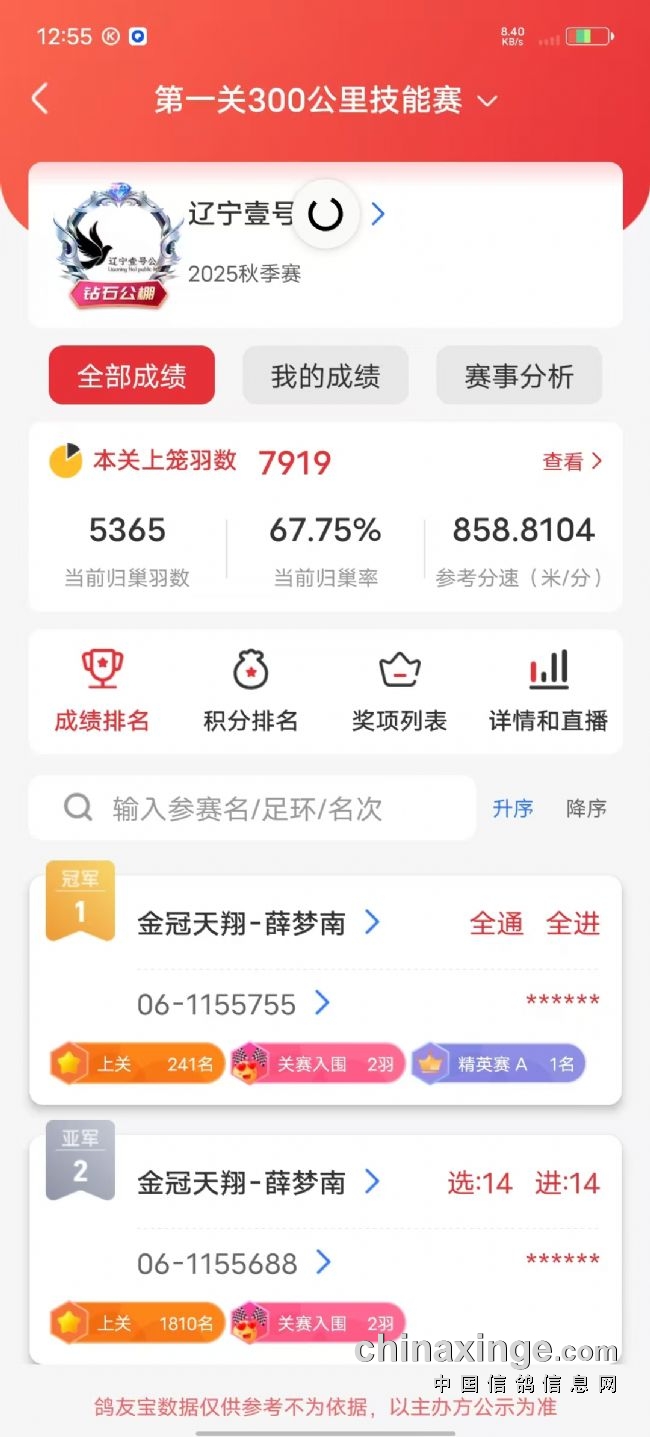This screenshot has width=650, height=1437.
Task: Sort results by 升序 ascending
Action: [x=513, y=808]
